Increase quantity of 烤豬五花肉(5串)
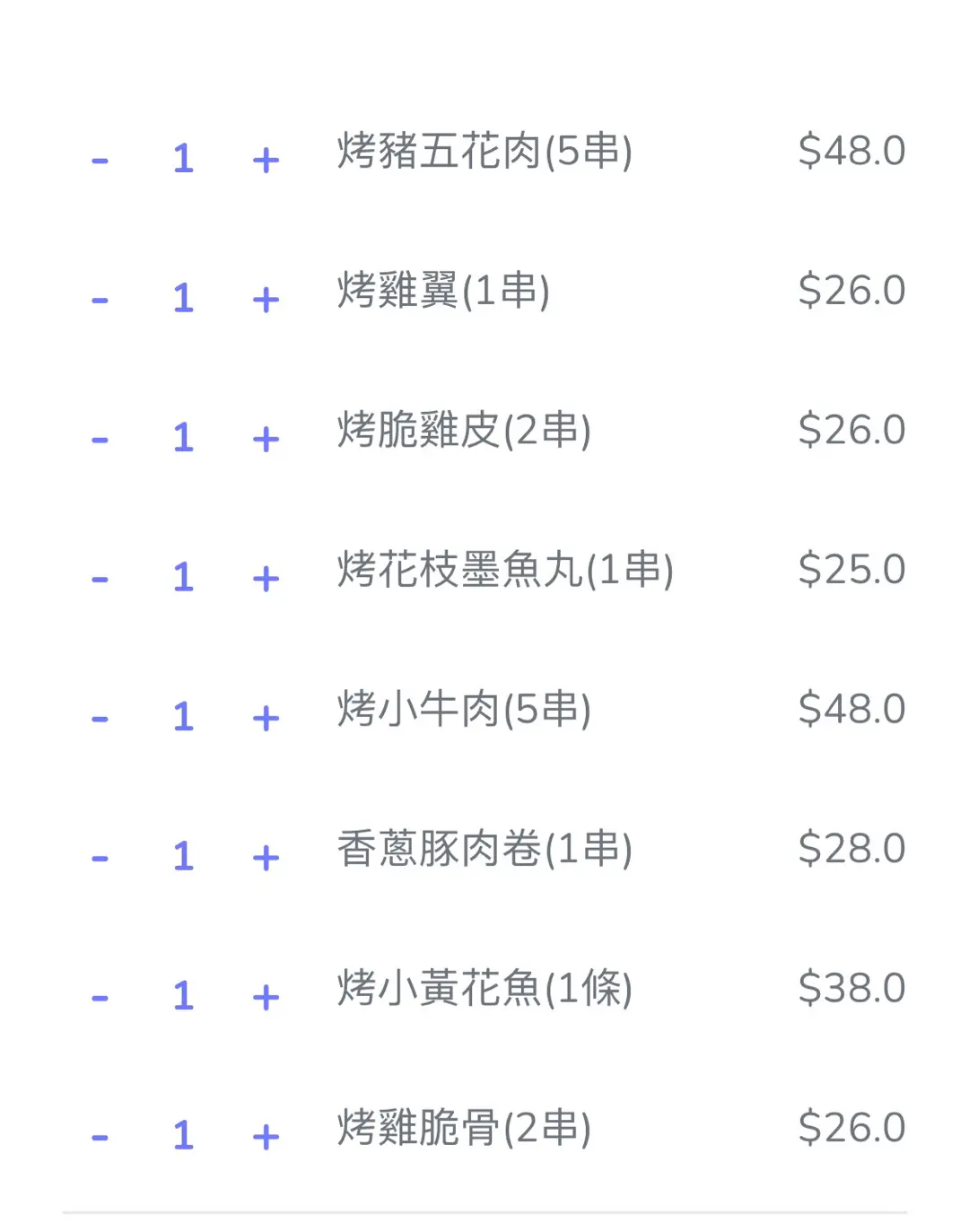The width and height of the screenshot is (969, 1232). click(266, 161)
